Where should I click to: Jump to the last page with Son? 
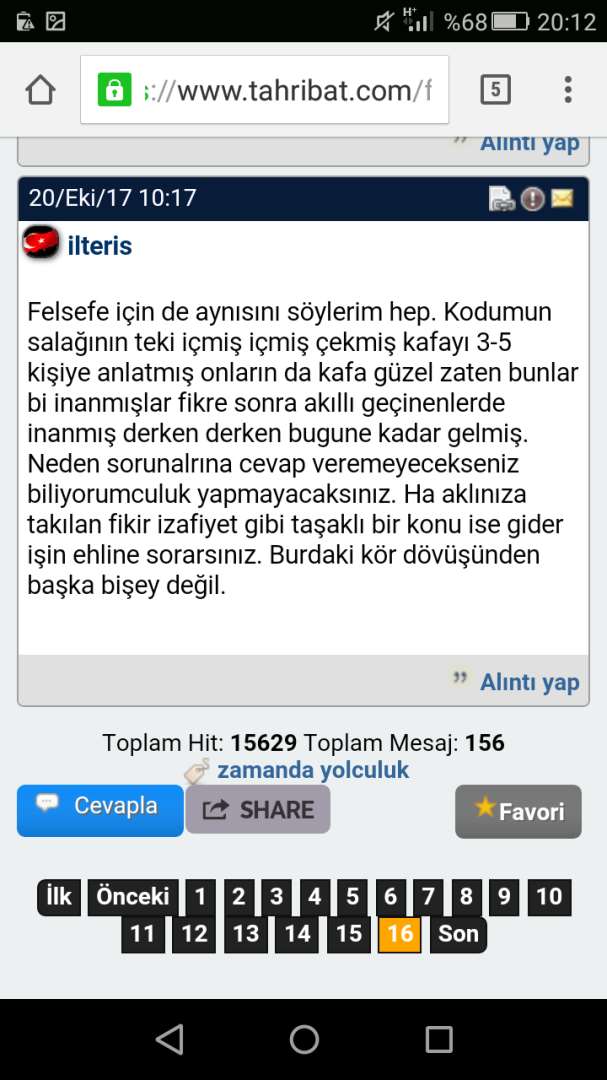[458, 934]
